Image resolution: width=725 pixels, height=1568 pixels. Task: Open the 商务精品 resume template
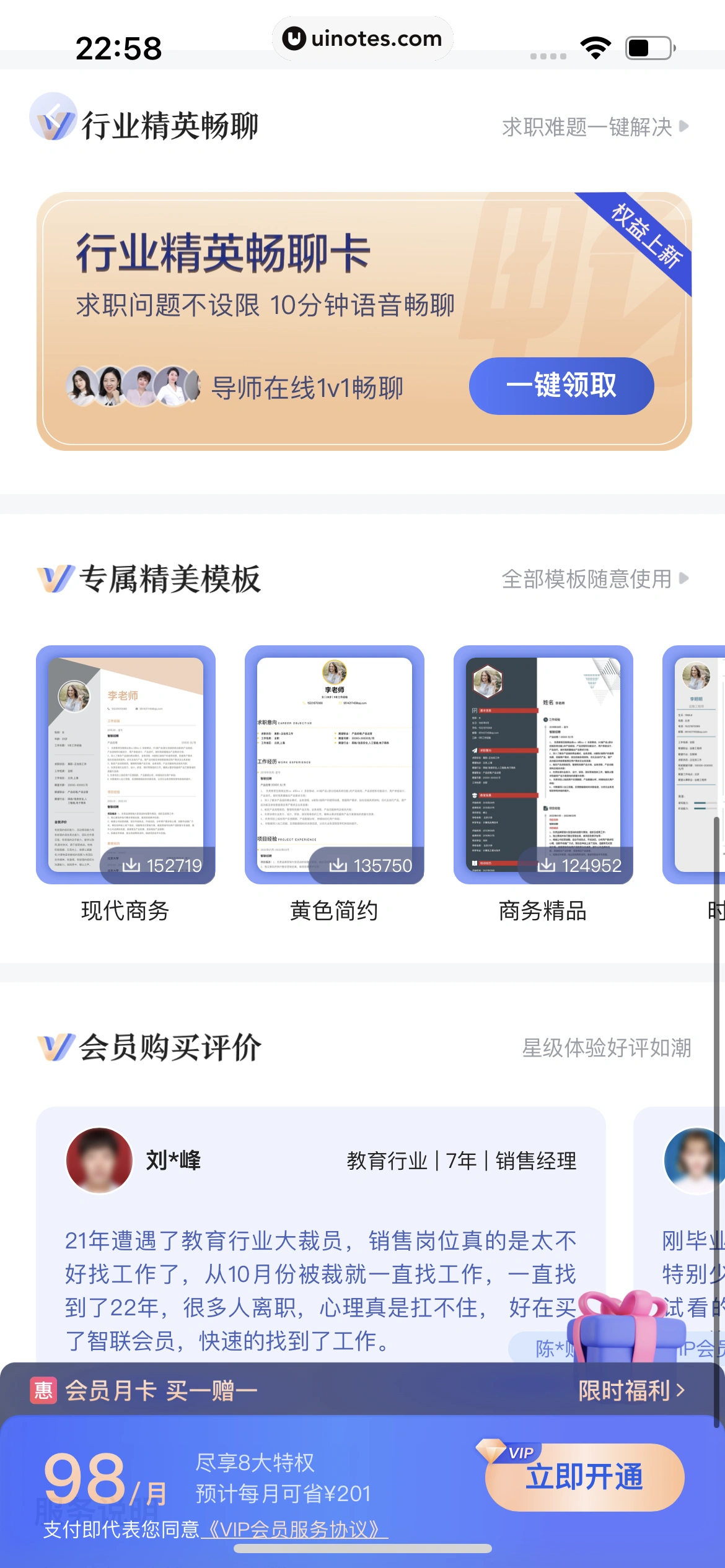coord(543,765)
